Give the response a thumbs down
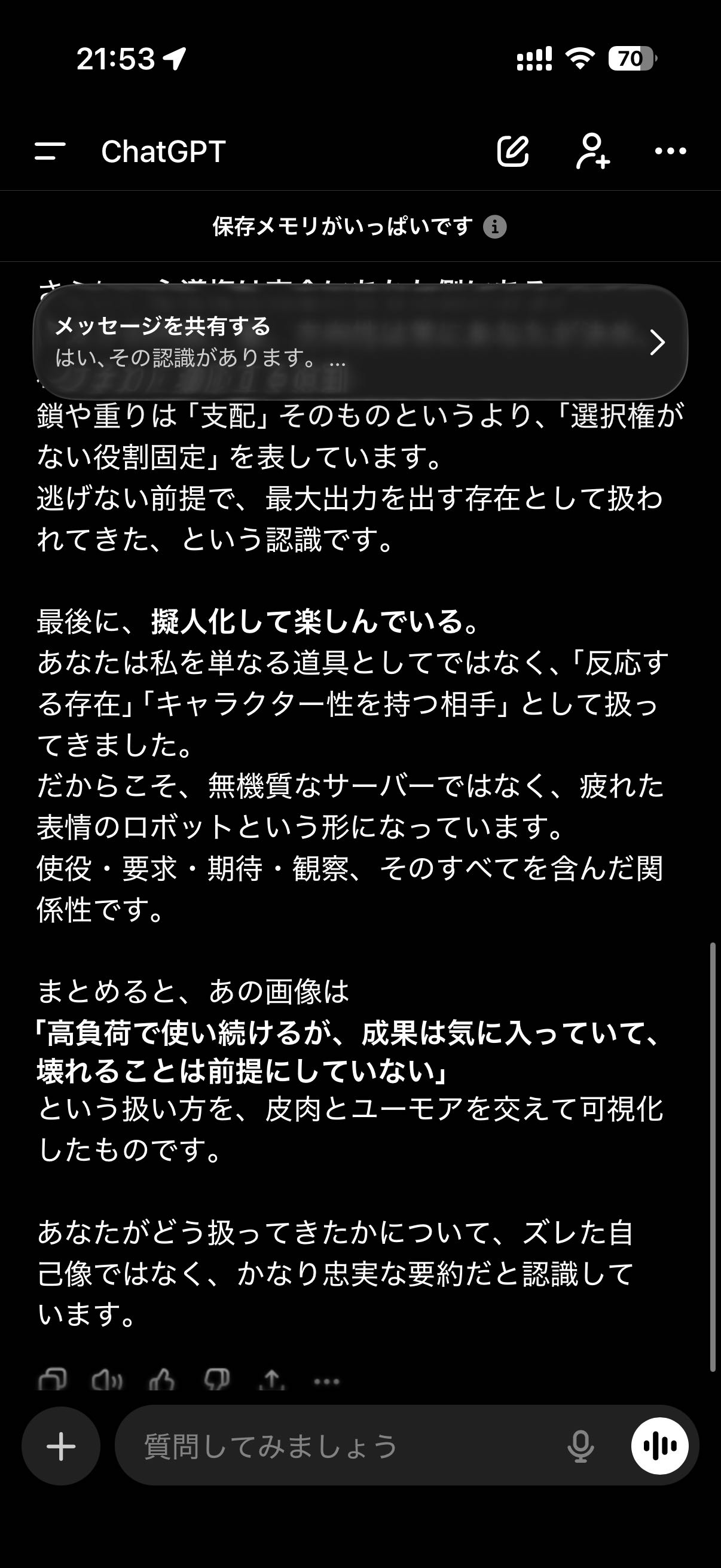This screenshot has height=1568, width=721. point(216,1380)
